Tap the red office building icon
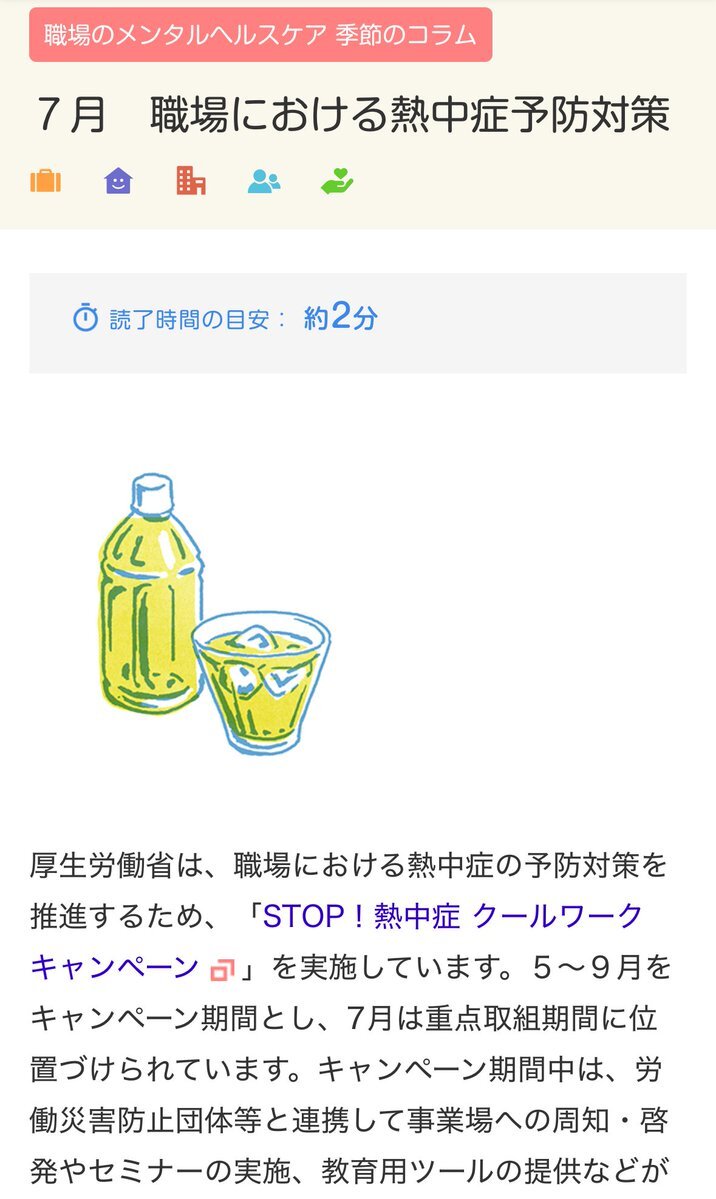The image size is (716, 1199). coord(190,181)
